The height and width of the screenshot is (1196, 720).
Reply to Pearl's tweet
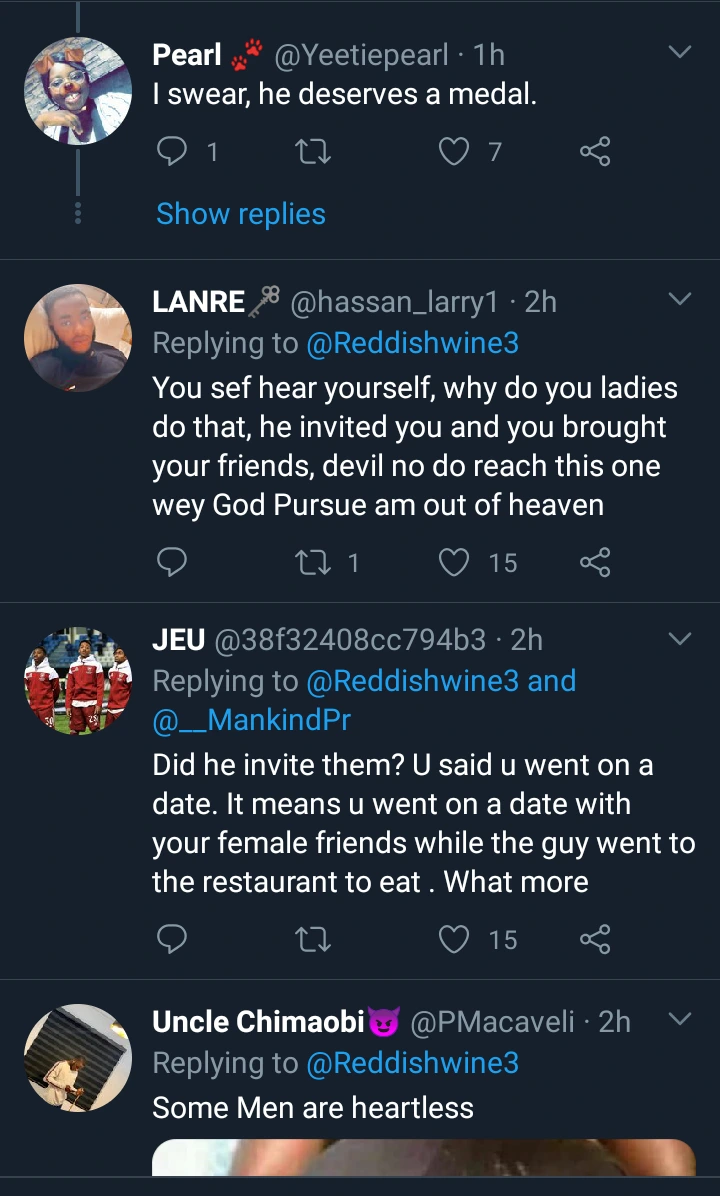click(x=173, y=152)
